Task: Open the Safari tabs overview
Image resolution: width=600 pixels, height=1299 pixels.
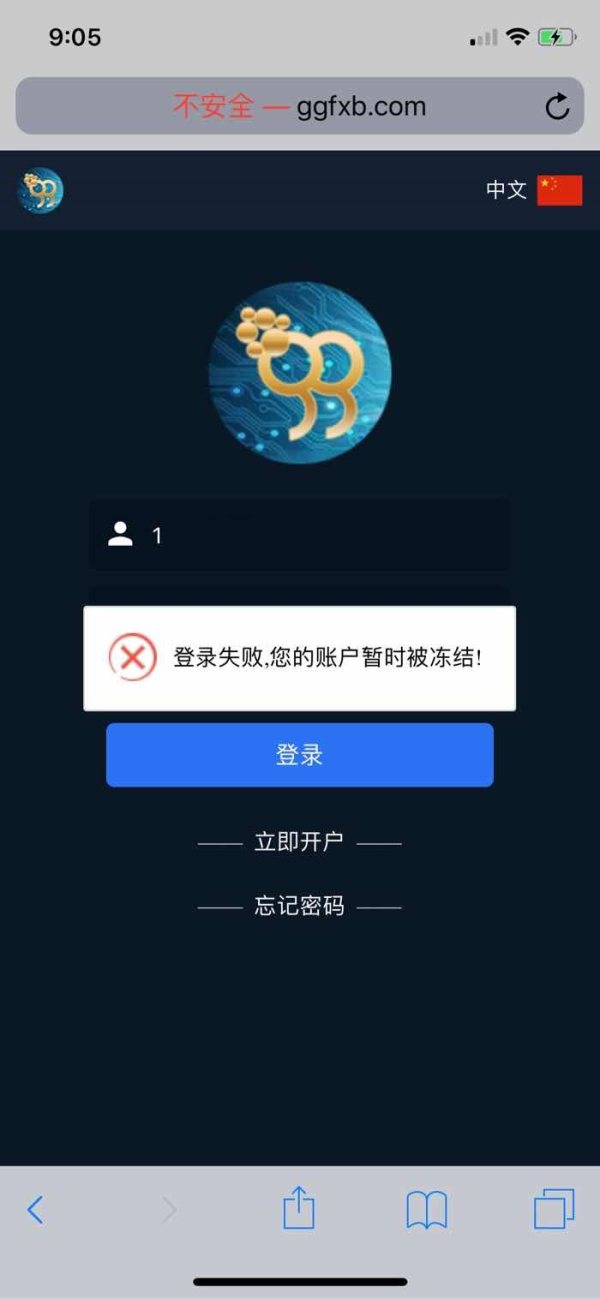Action: [x=554, y=1209]
